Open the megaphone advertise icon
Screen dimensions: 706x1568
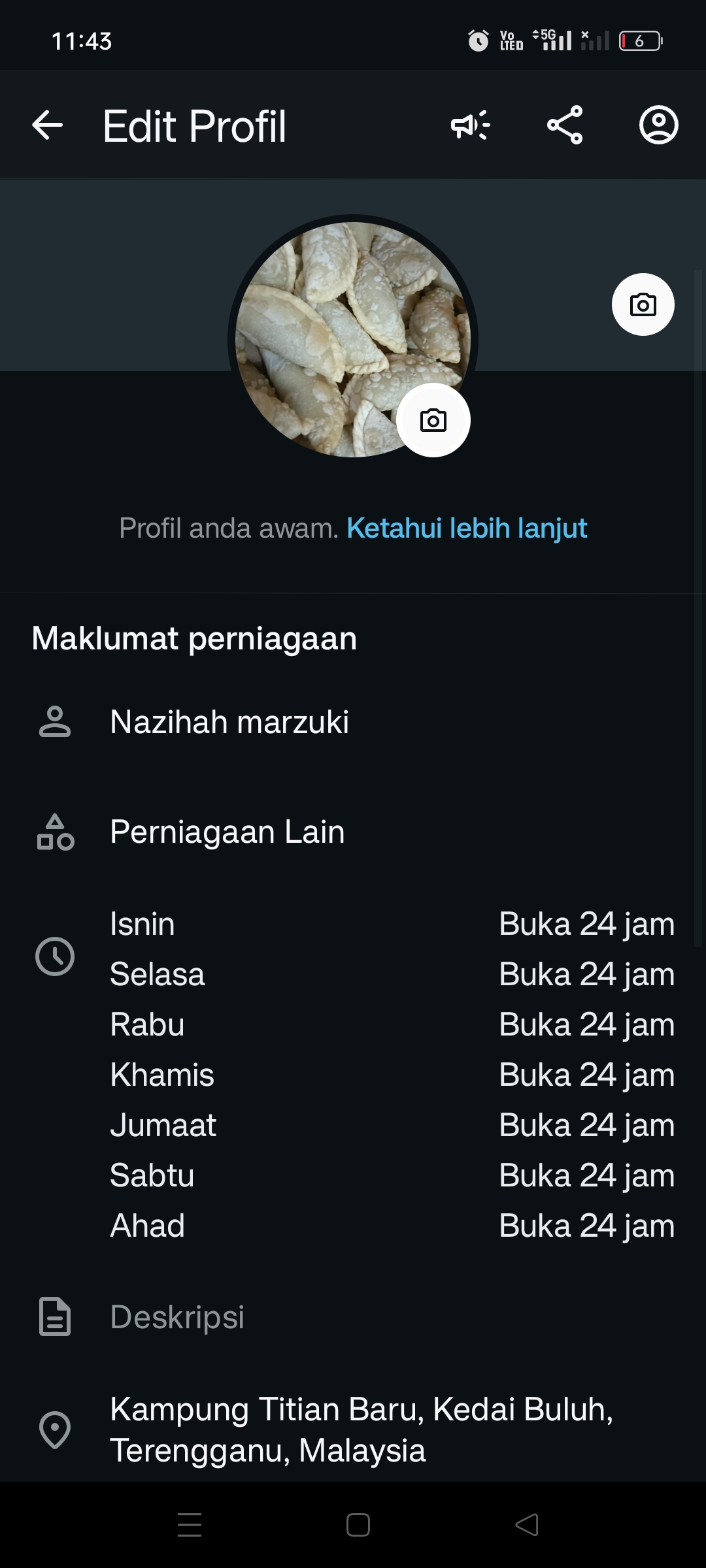point(471,125)
